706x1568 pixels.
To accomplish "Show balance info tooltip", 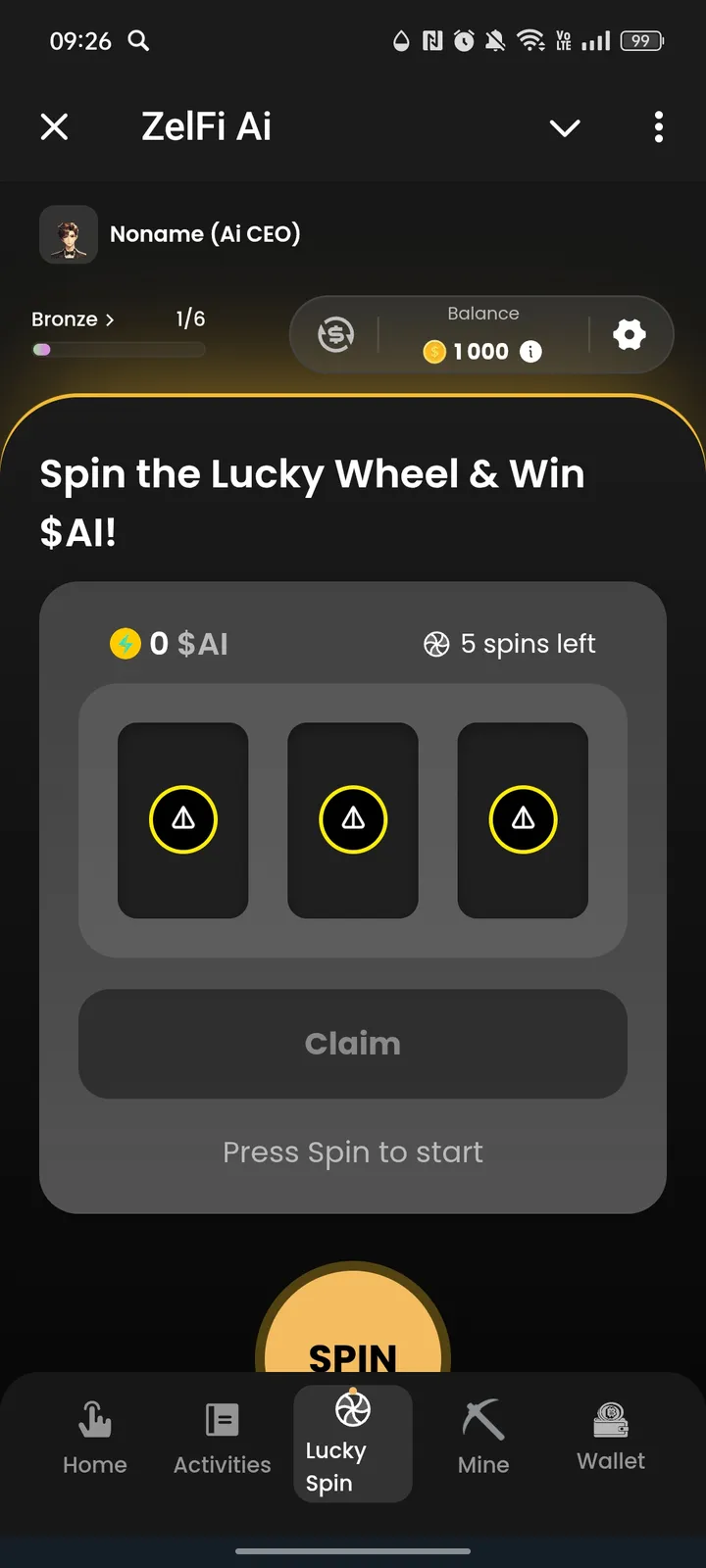I will [530, 352].
